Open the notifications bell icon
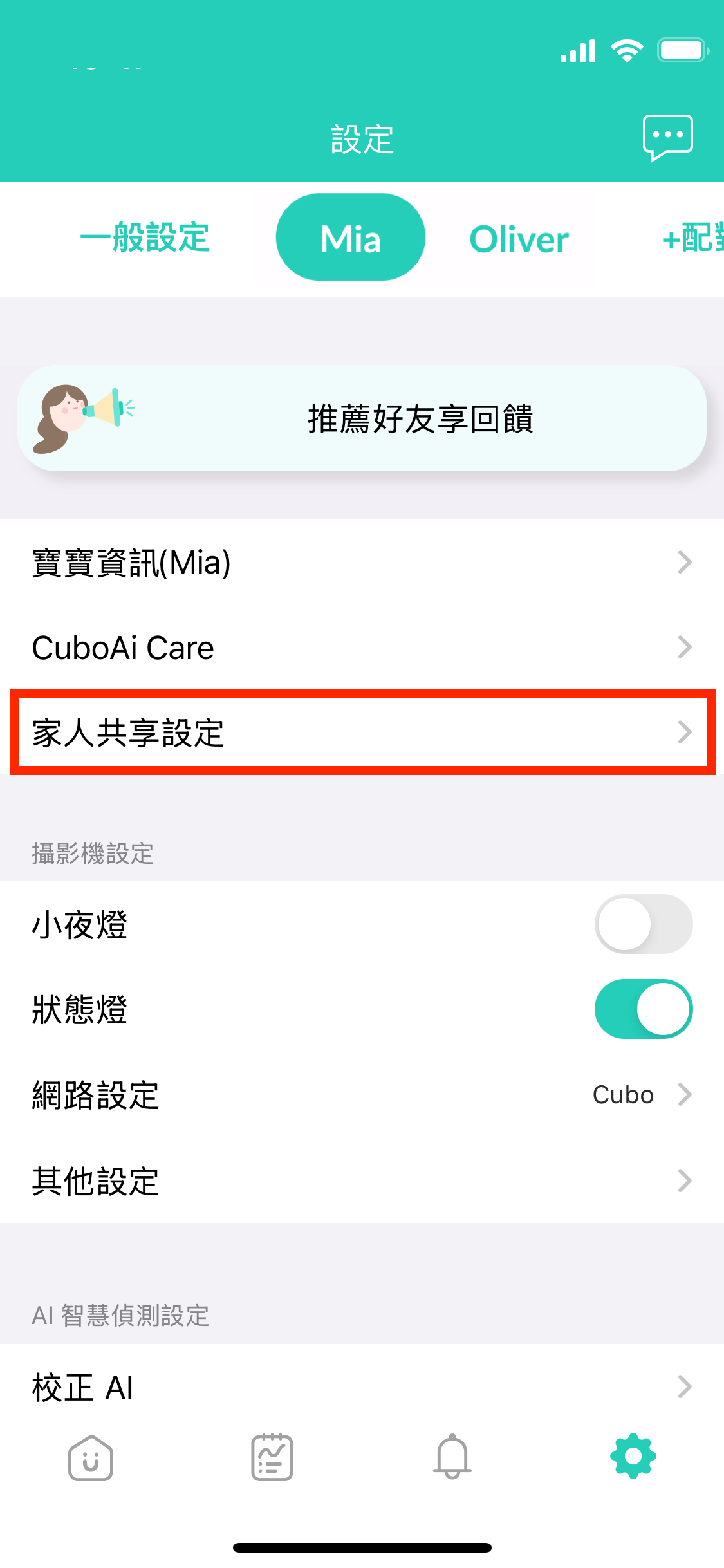The width and height of the screenshot is (724, 1568). (452, 1459)
